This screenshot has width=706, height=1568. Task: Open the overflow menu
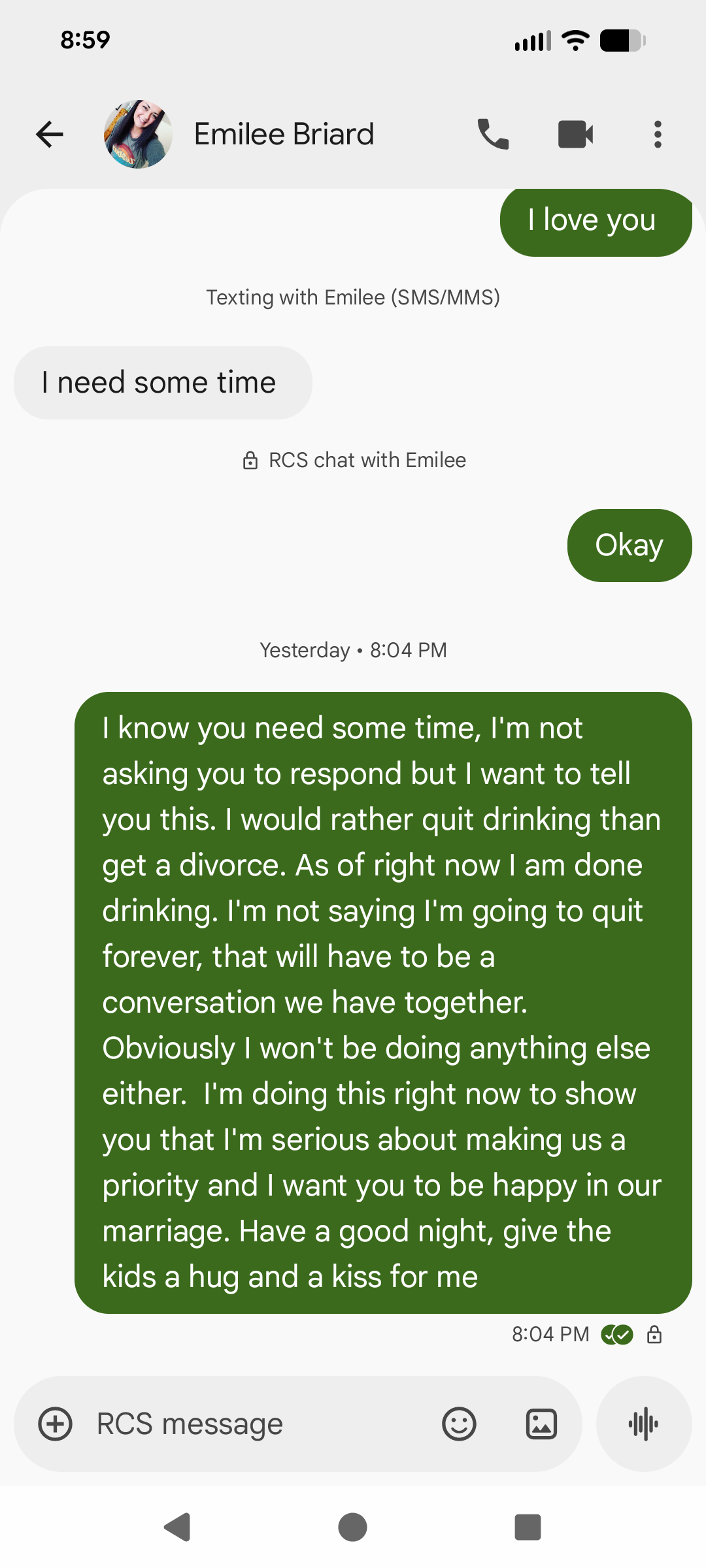click(658, 135)
